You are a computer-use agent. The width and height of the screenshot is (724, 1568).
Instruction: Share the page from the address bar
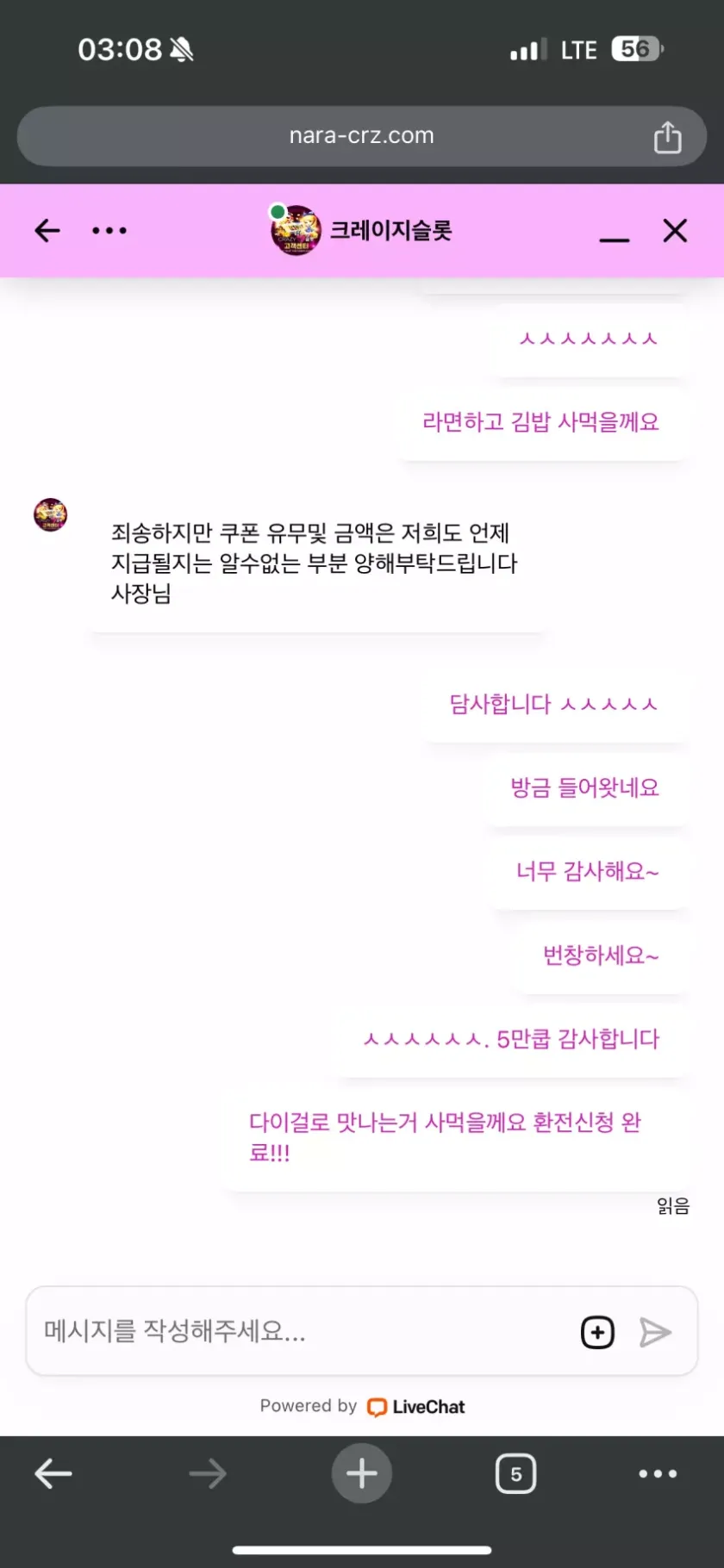tap(667, 137)
